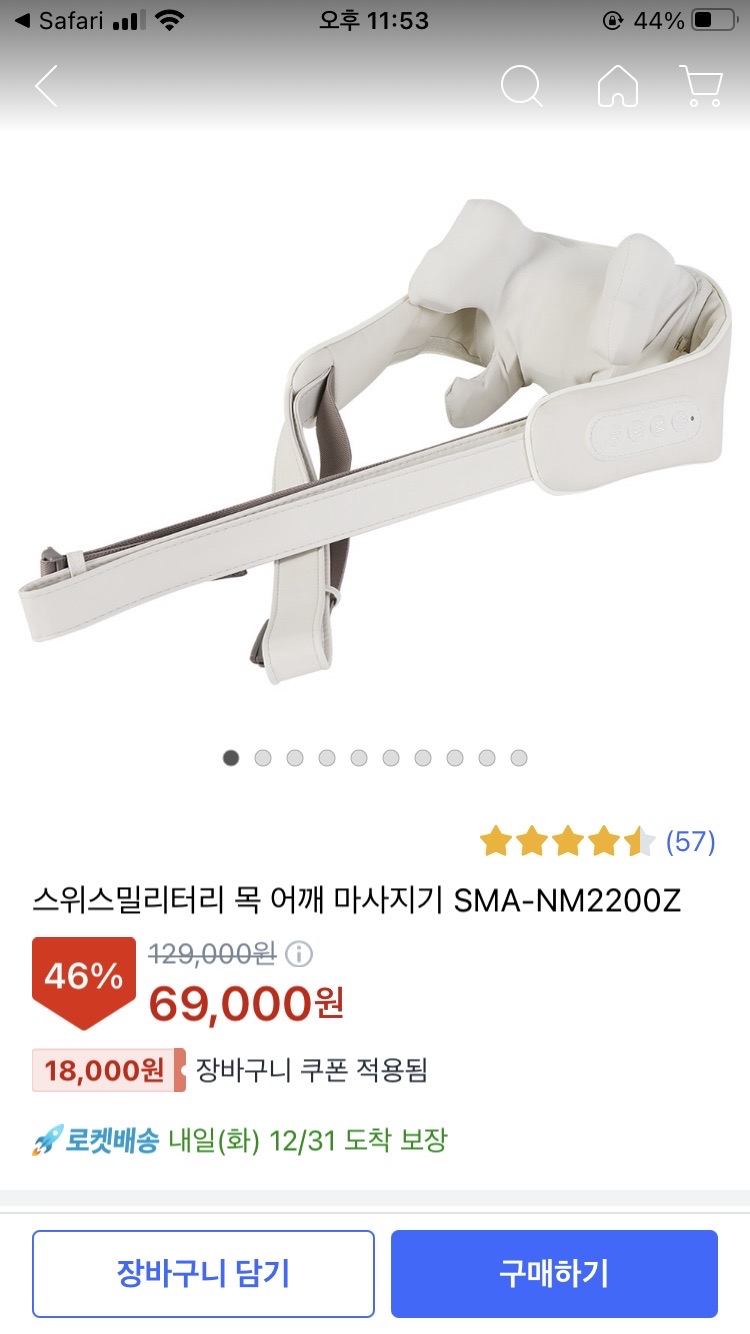Select the last carousel indicator dot

click(x=518, y=758)
